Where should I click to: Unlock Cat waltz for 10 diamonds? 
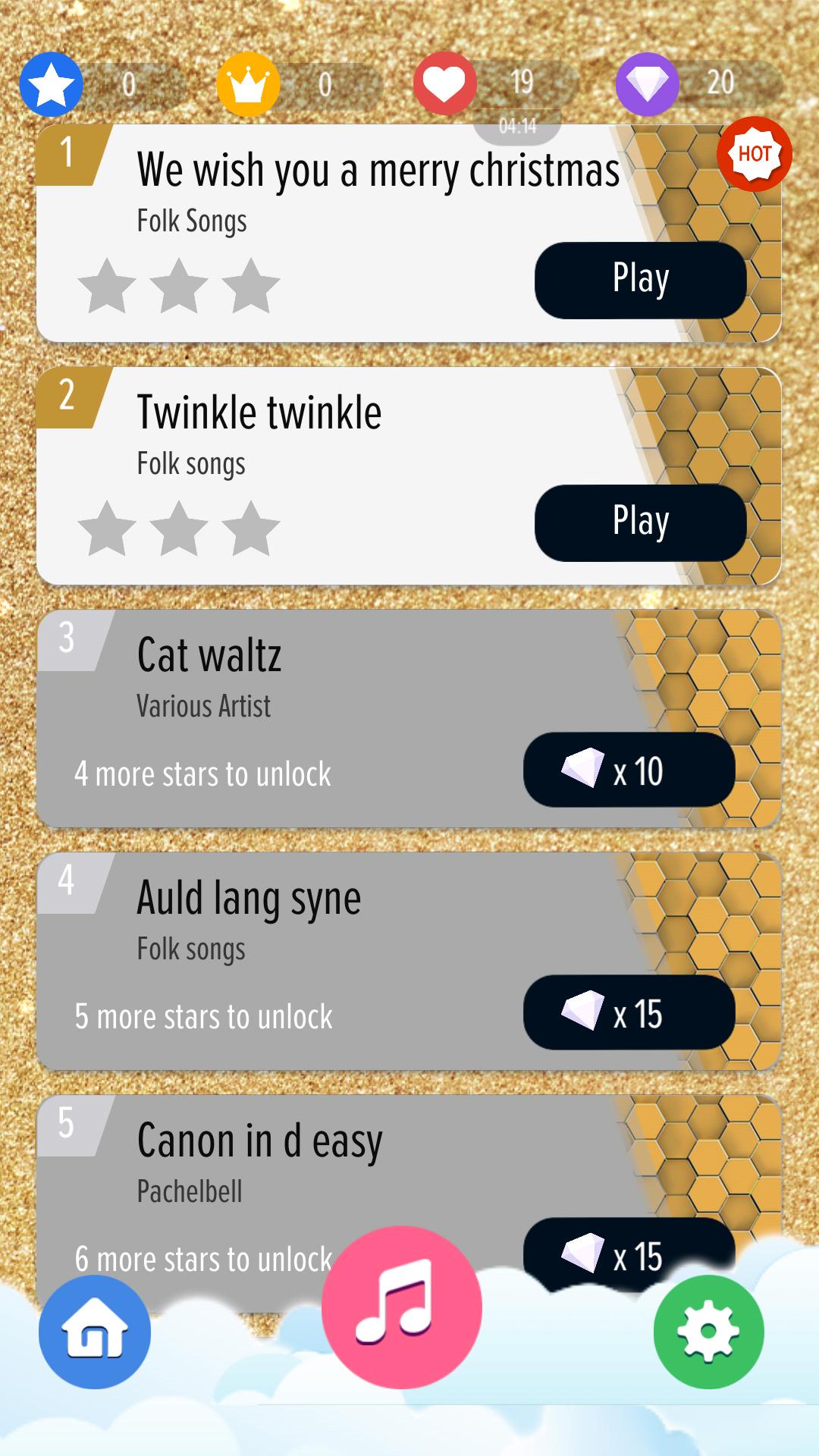coord(628,770)
